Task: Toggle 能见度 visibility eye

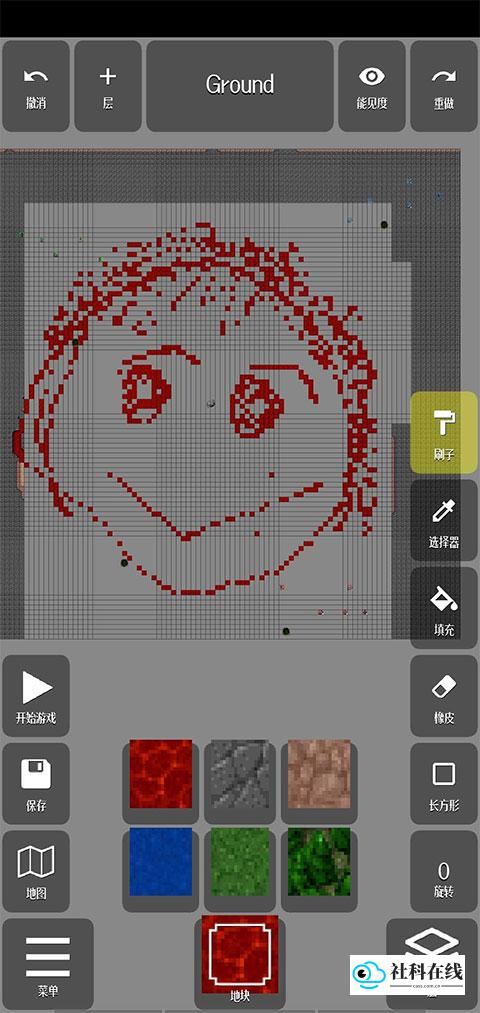Action: 371,87
